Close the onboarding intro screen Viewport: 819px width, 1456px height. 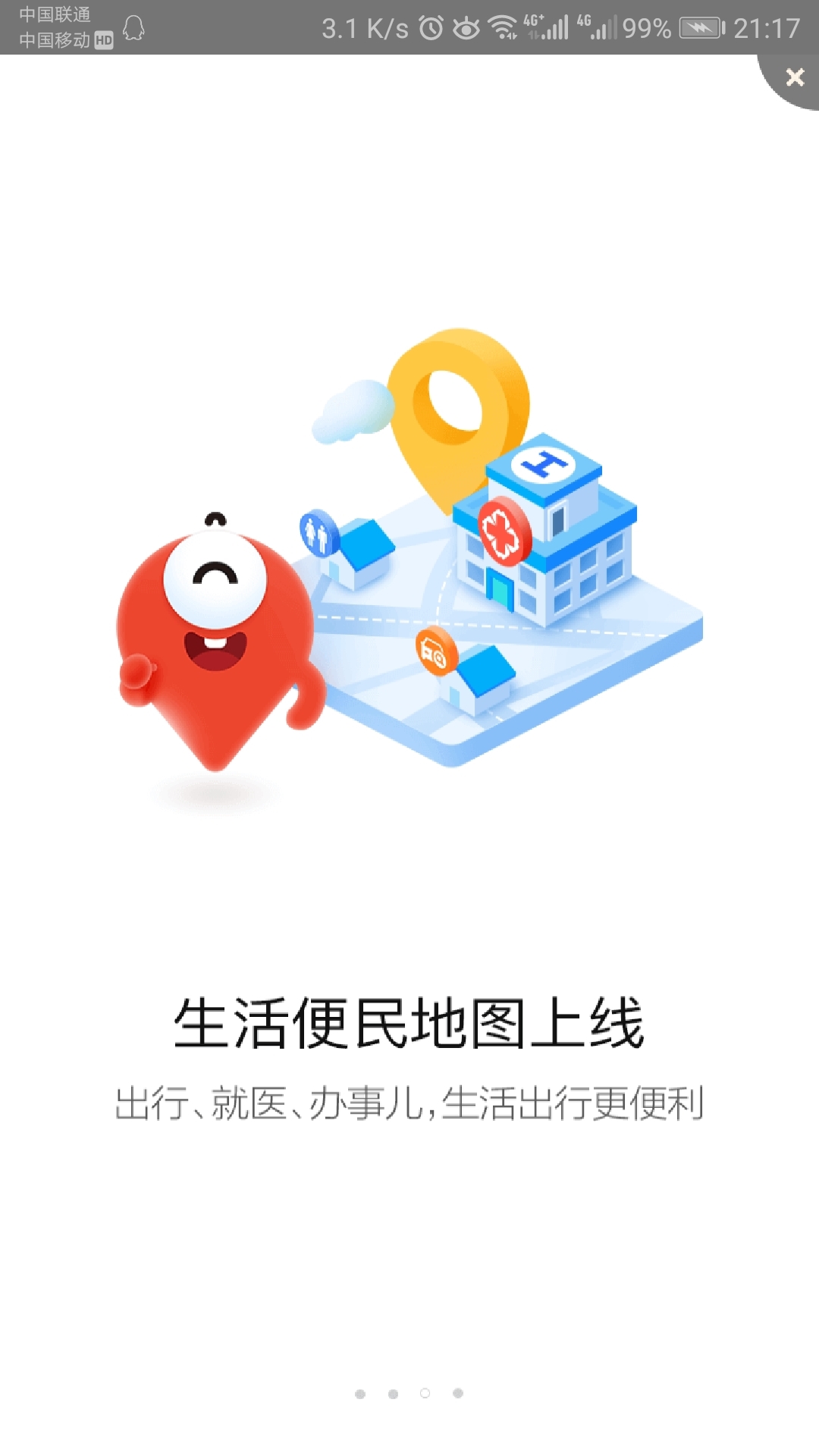[794, 77]
